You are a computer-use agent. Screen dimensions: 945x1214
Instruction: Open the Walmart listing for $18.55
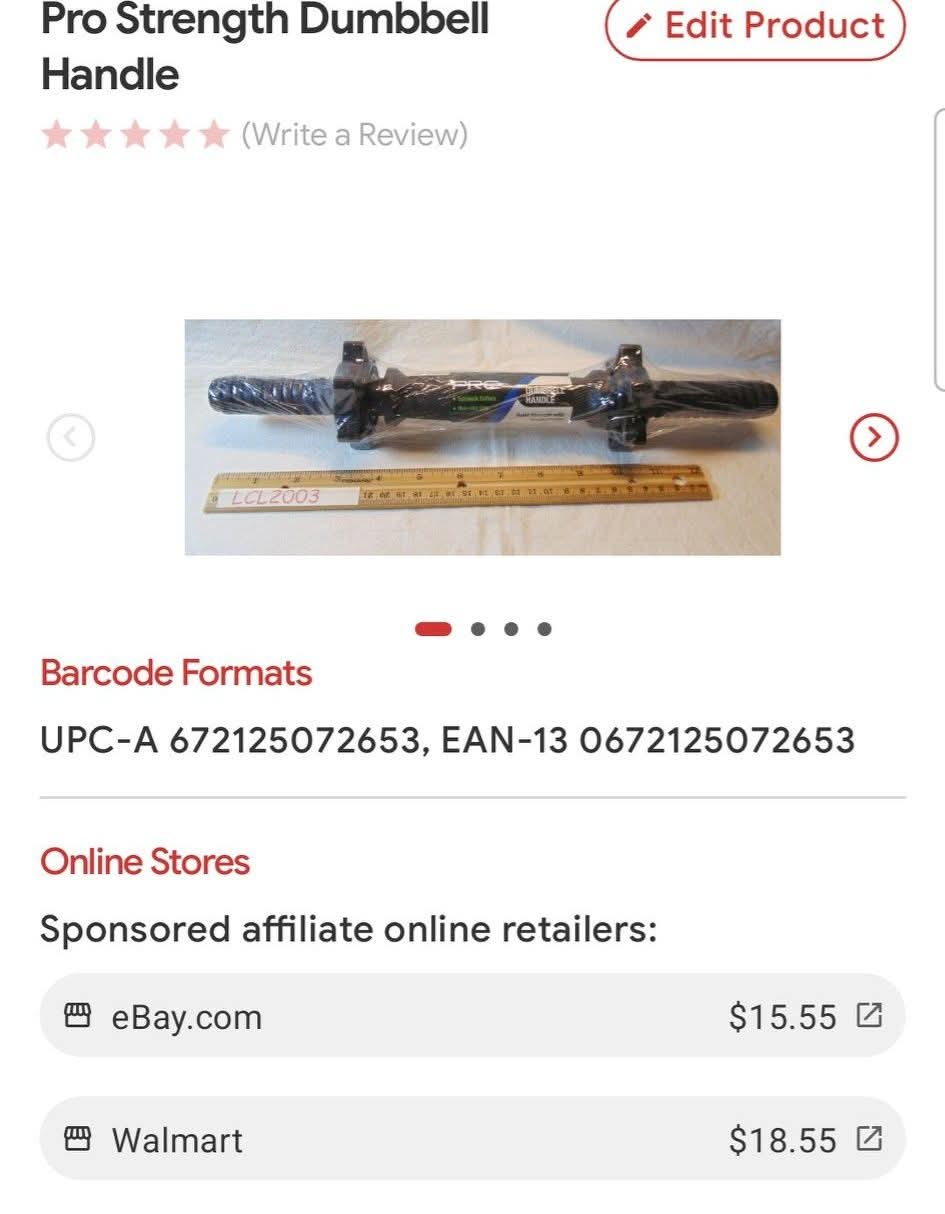click(472, 1139)
